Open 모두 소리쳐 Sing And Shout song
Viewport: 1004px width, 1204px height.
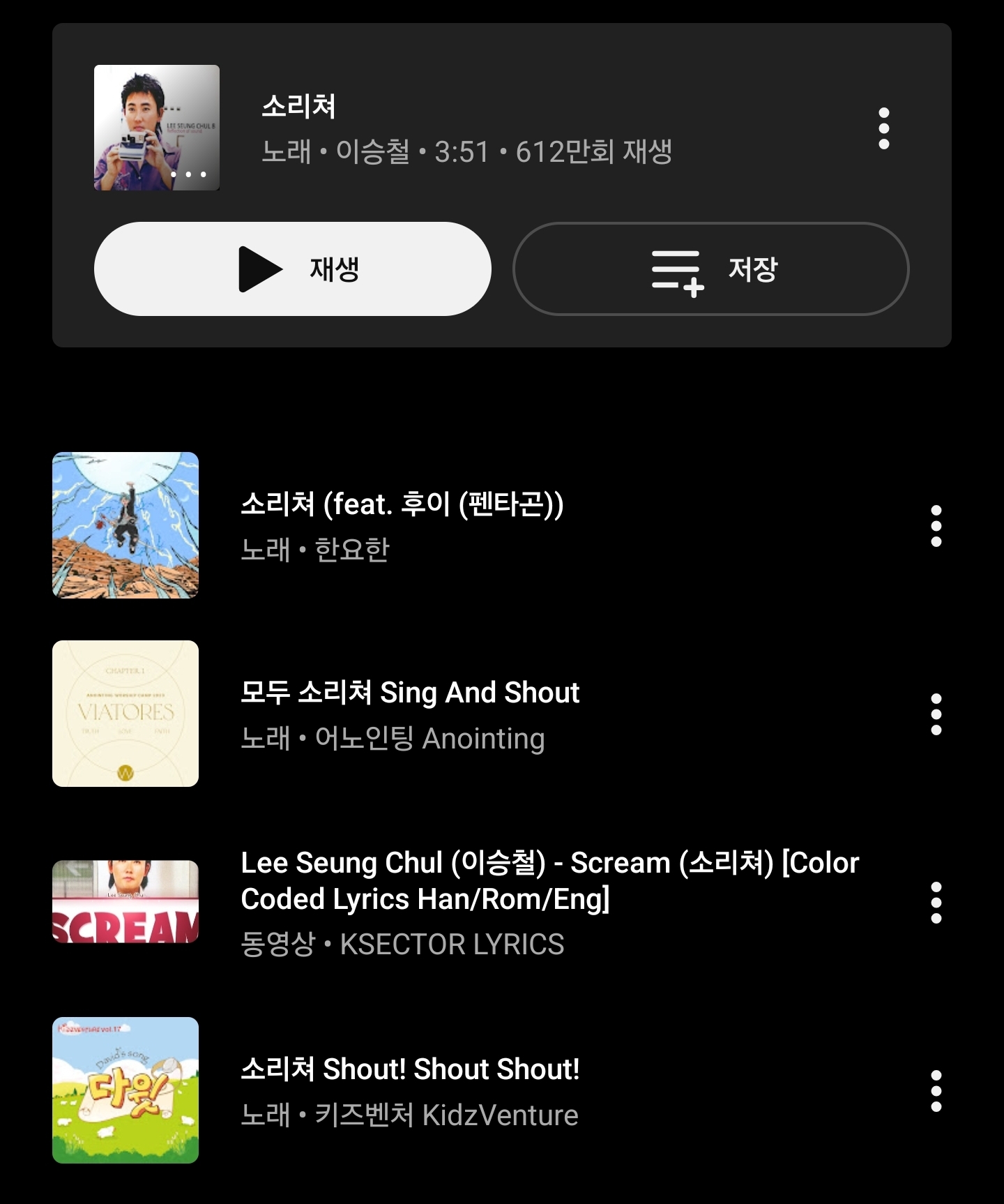(410, 714)
